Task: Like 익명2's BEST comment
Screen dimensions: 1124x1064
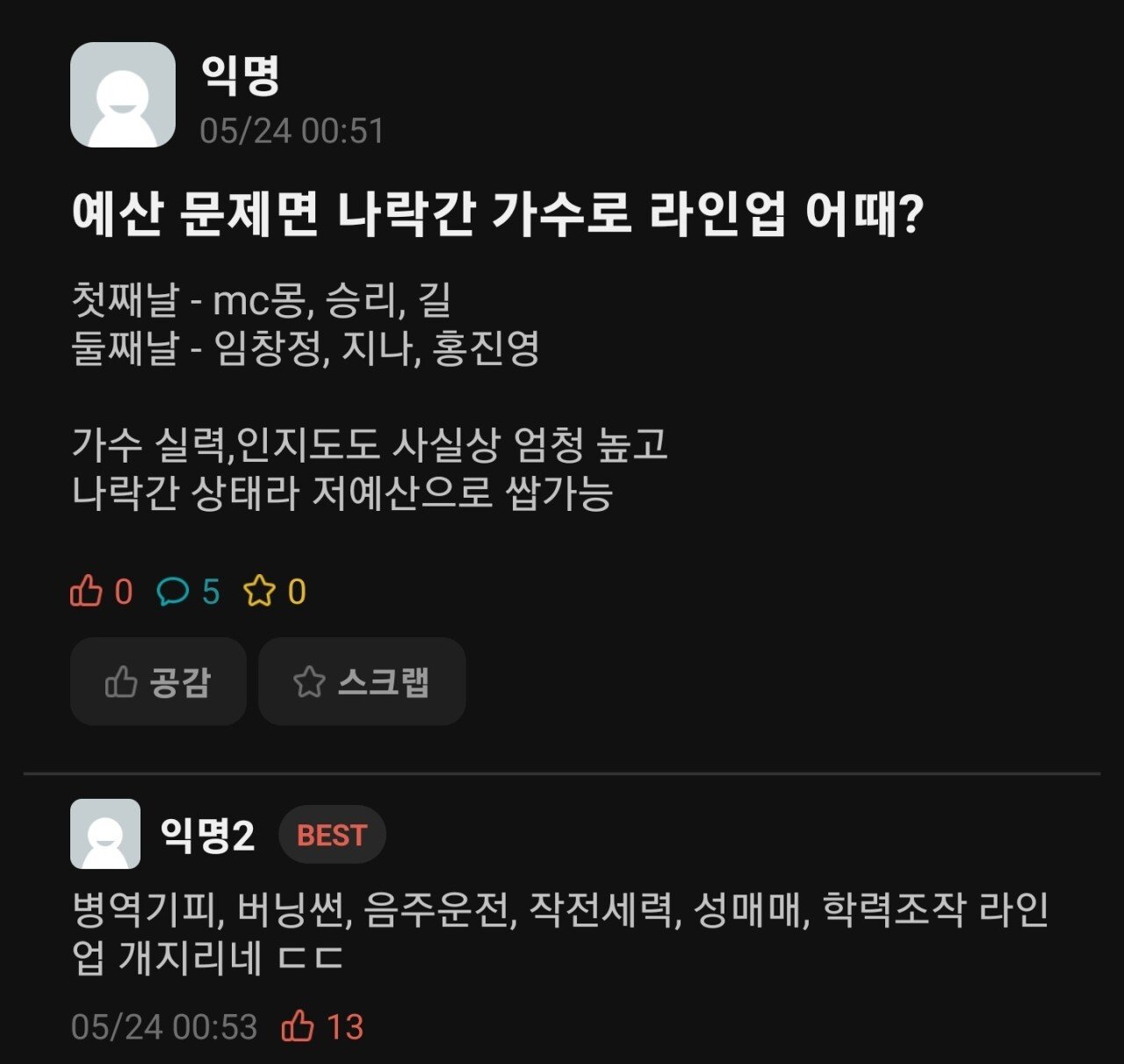Action: tap(299, 1026)
